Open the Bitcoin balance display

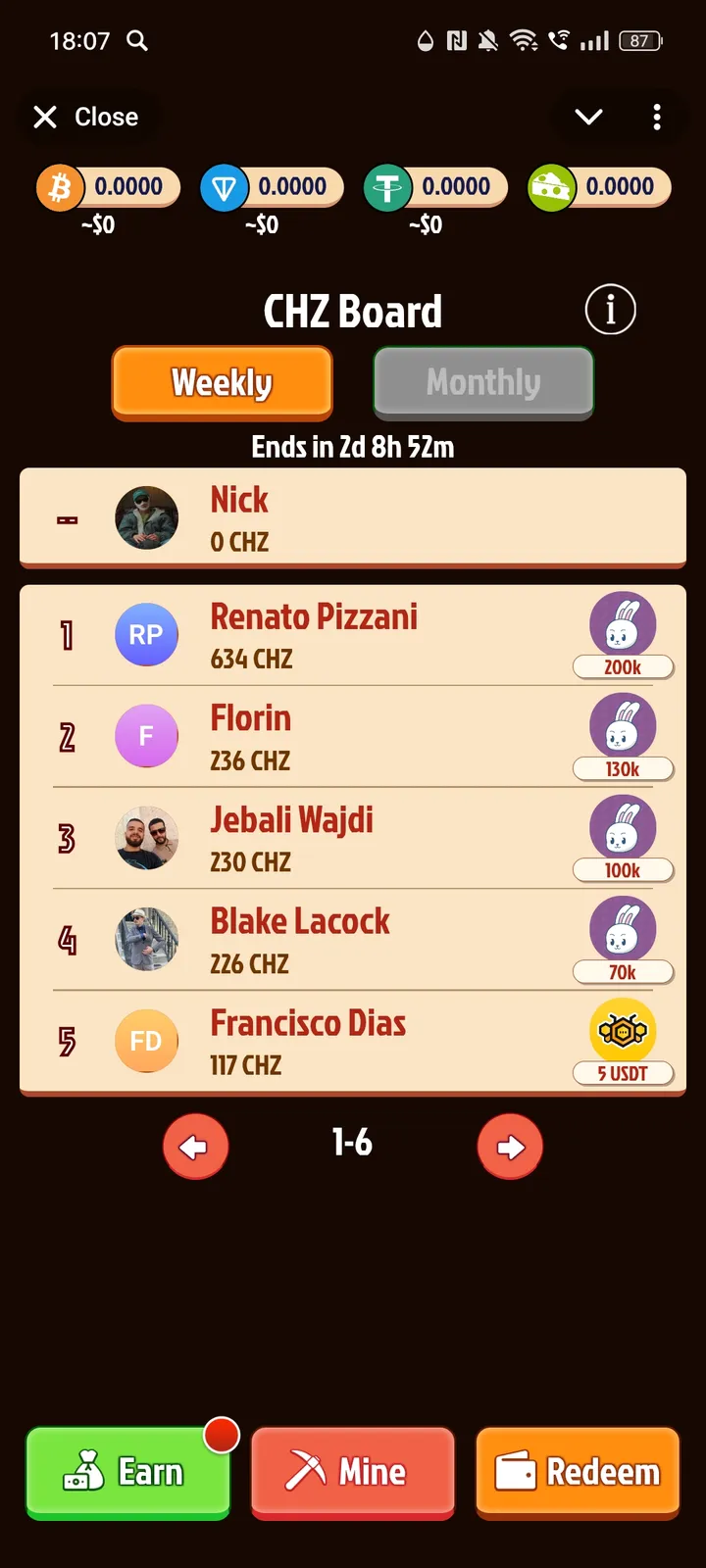point(59,187)
